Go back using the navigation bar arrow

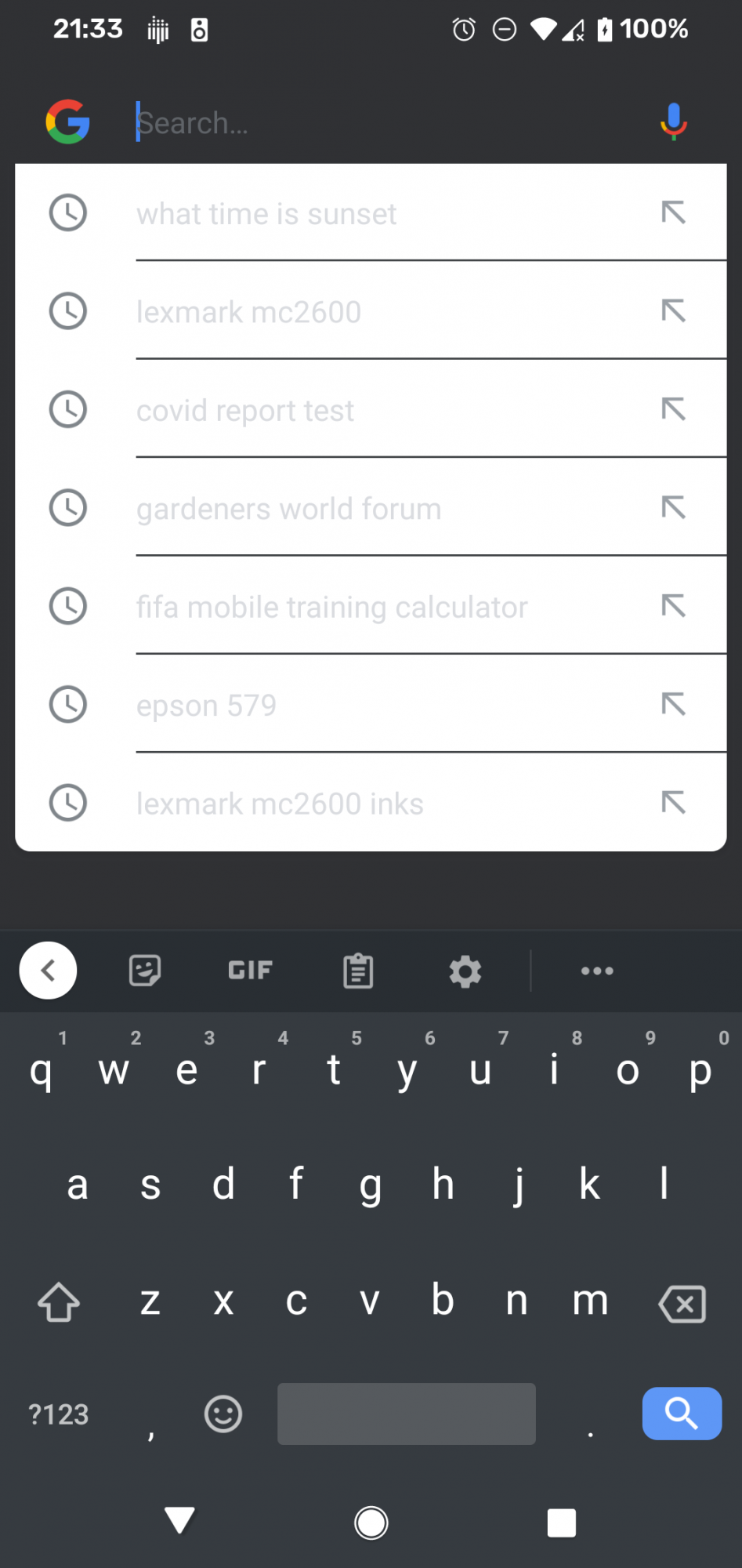click(x=180, y=1520)
